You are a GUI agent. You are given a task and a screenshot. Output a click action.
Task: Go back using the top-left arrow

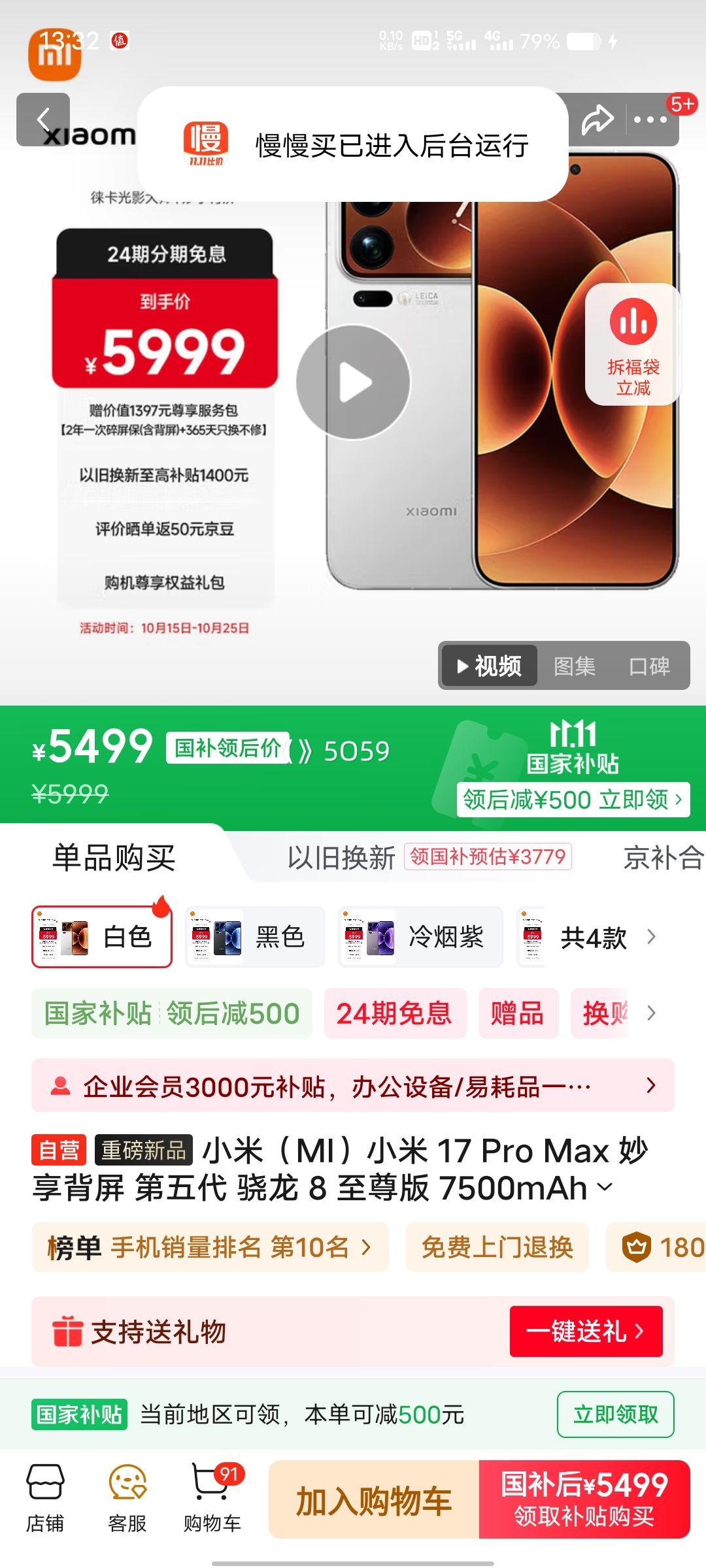click(x=43, y=120)
